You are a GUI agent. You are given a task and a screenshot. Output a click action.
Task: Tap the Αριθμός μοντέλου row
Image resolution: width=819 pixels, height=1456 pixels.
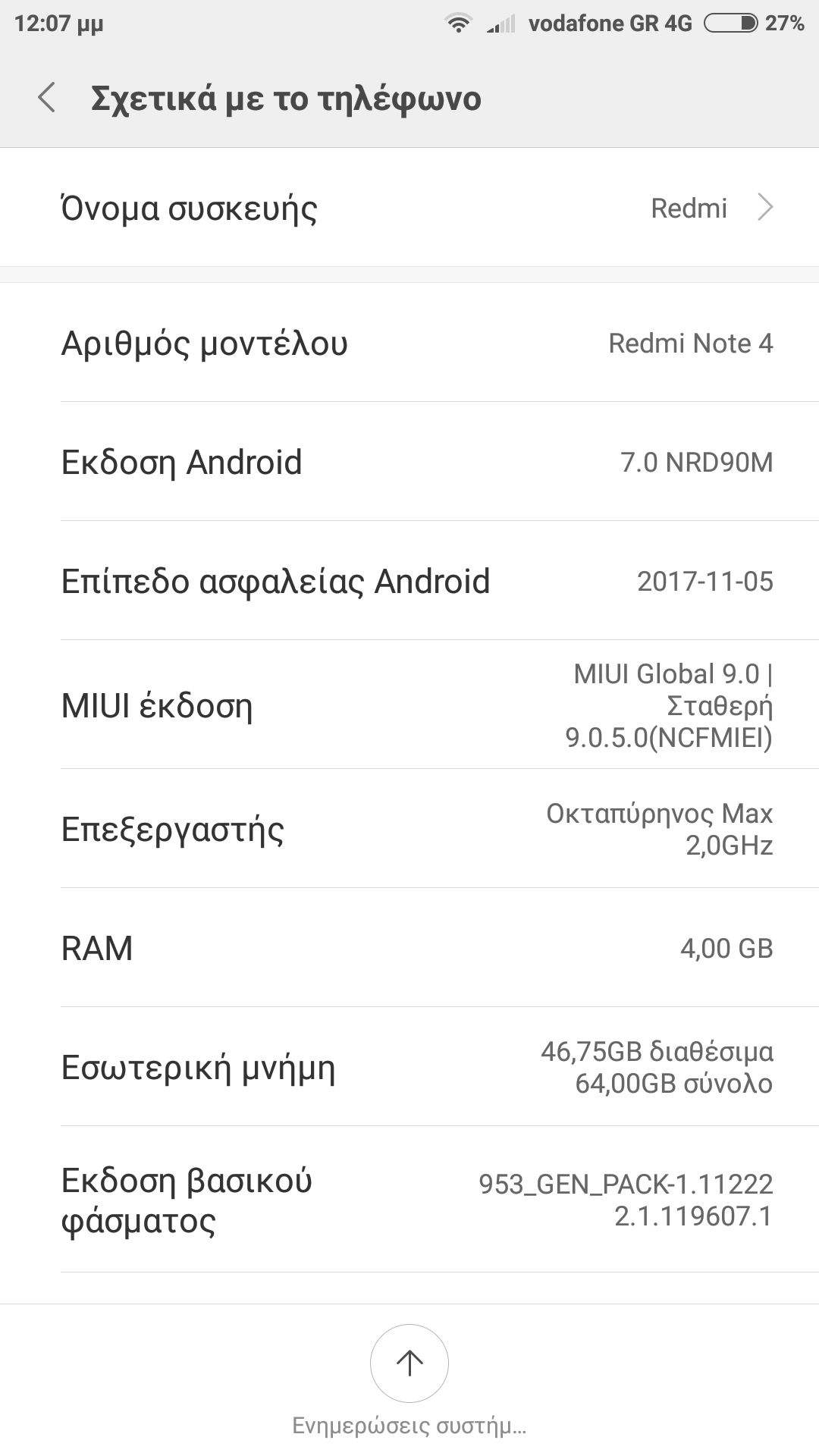[x=409, y=343]
